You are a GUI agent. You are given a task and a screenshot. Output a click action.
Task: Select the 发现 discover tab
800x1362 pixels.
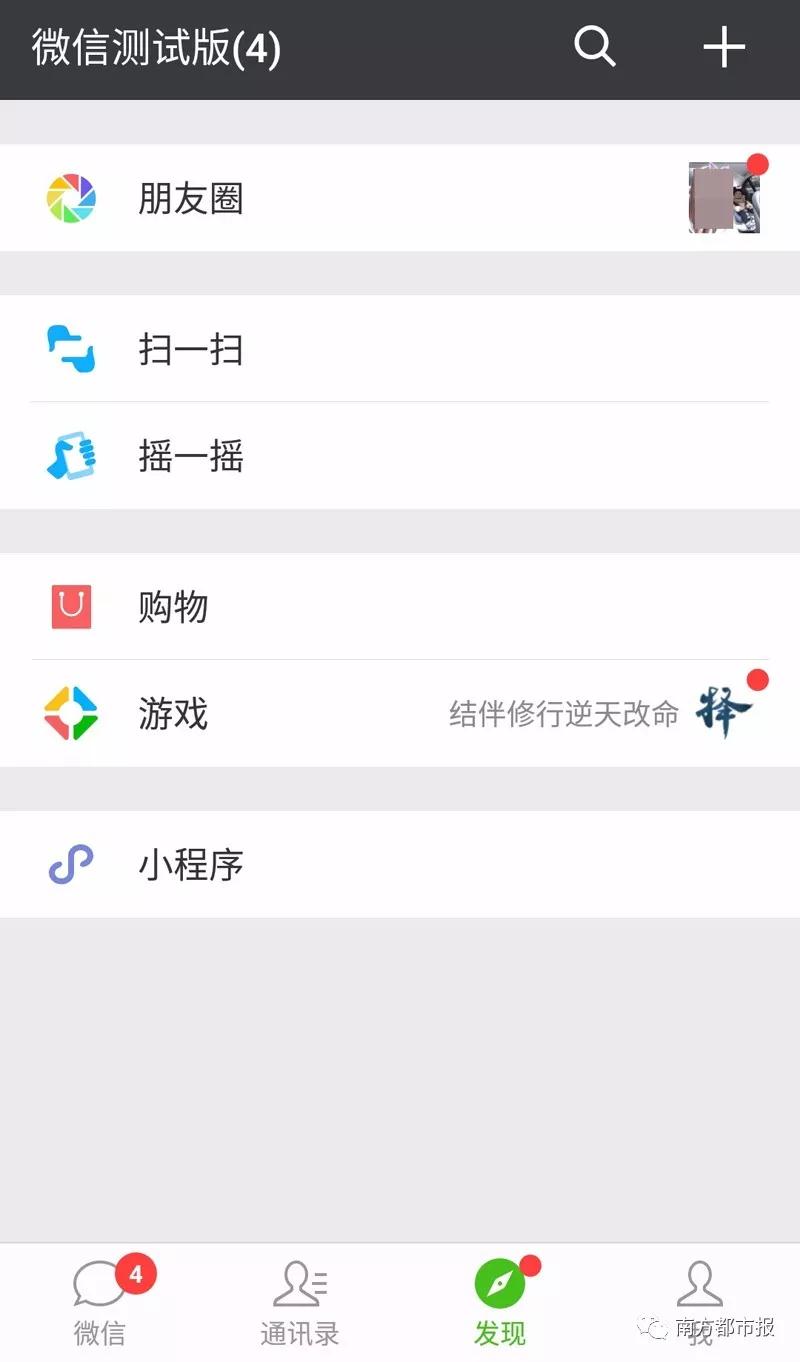(500, 1302)
